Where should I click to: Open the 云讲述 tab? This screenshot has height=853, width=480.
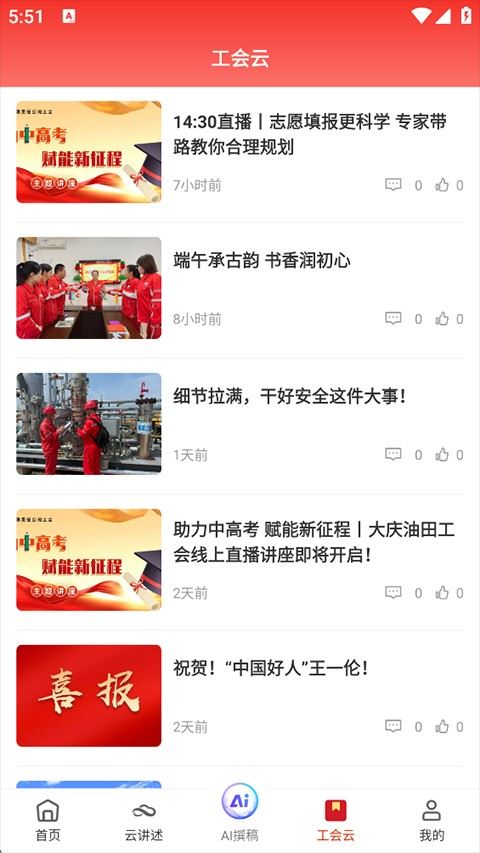[144, 820]
